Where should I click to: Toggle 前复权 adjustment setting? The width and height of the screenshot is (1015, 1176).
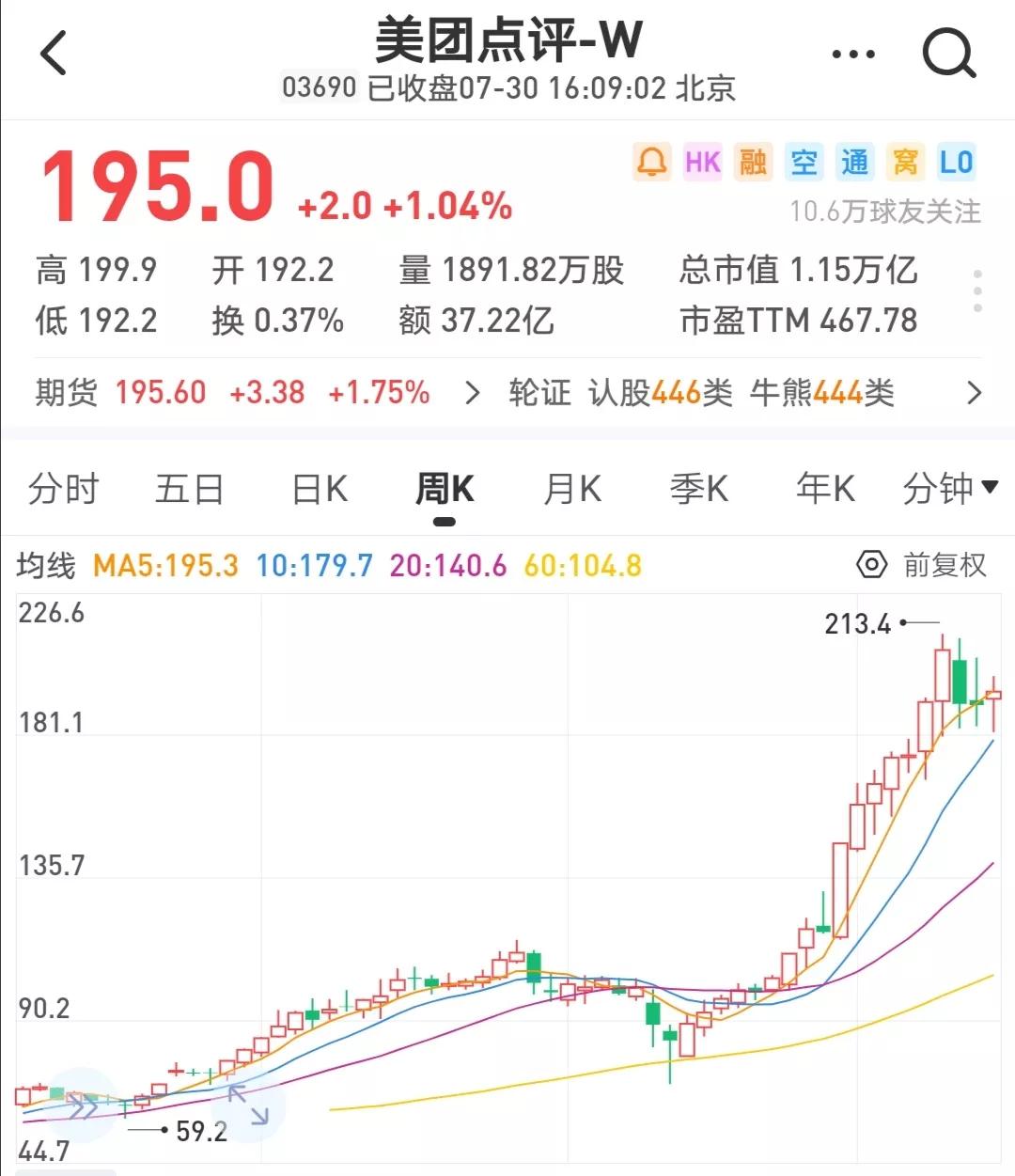coord(944,565)
